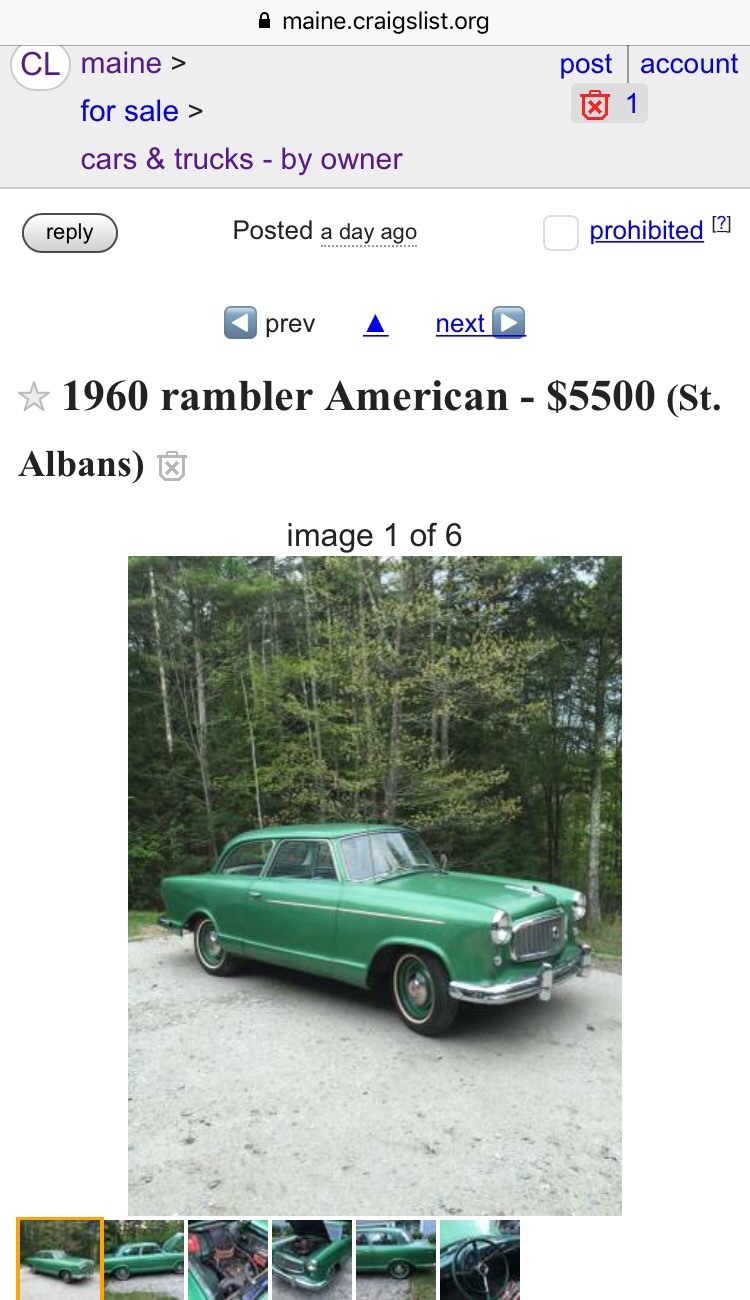
Task: Select the second thumbnail photo
Action: tap(144, 1260)
